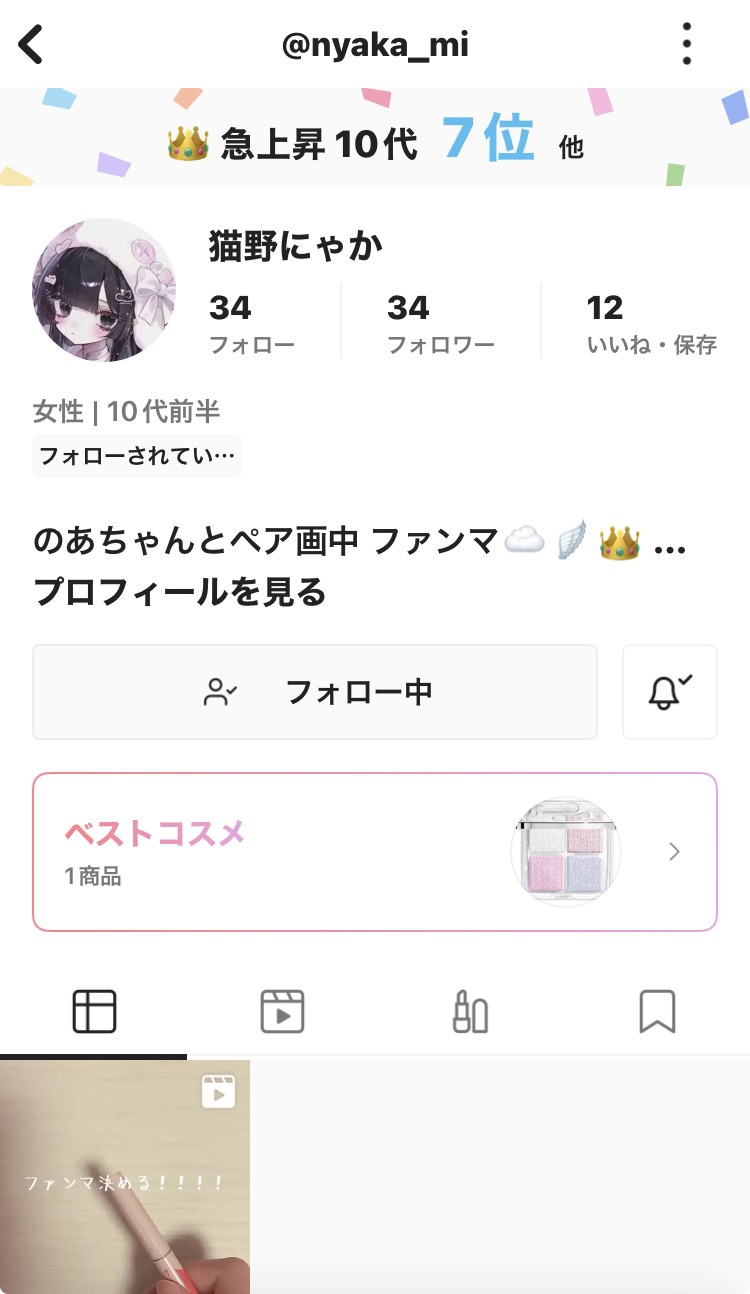The width and height of the screenshot is (750, 1294).
Task: Toggle the notification bell for this user
Action: pyautogui.click(x=670, y=692)
